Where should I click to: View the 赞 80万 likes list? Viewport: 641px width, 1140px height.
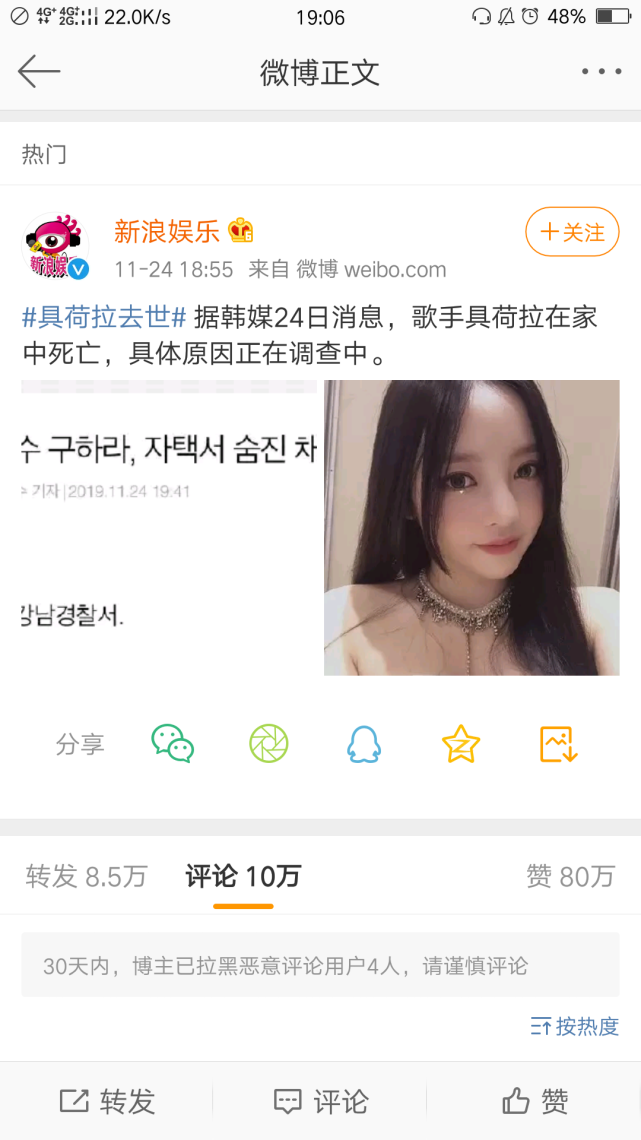pyautogui.click(x=570, y=877)
